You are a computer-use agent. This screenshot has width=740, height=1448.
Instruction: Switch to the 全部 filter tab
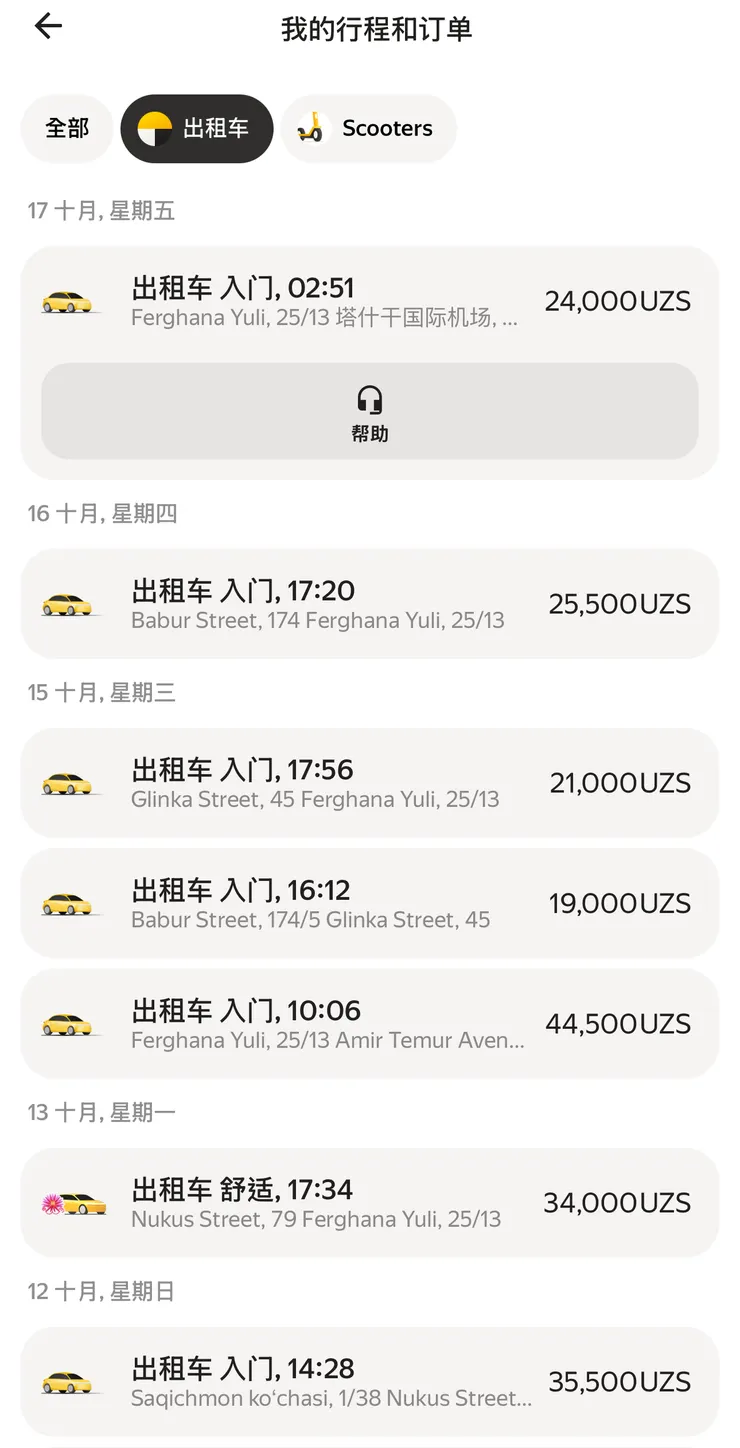click(x=66, y=128)
